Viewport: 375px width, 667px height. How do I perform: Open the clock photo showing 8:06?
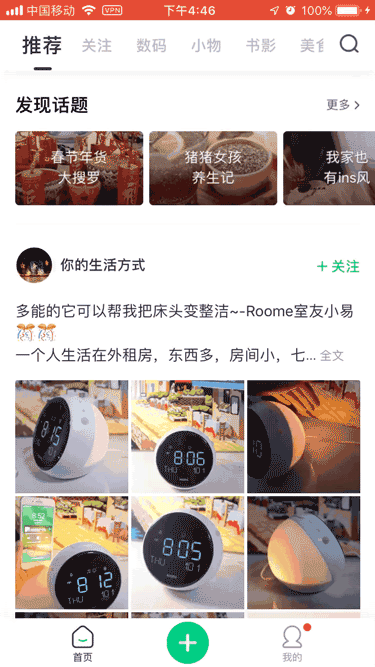188,436
